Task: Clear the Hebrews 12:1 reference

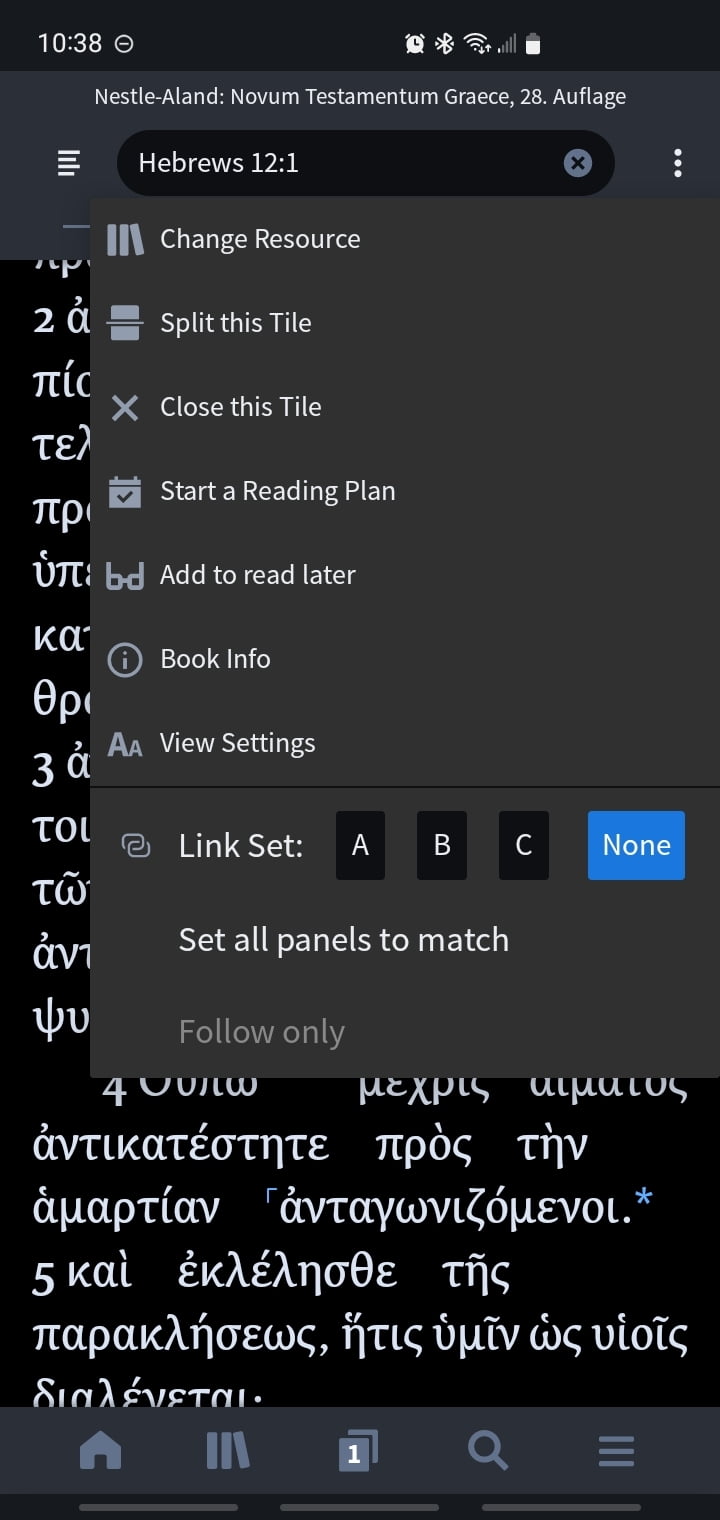Action: (578, 163)
